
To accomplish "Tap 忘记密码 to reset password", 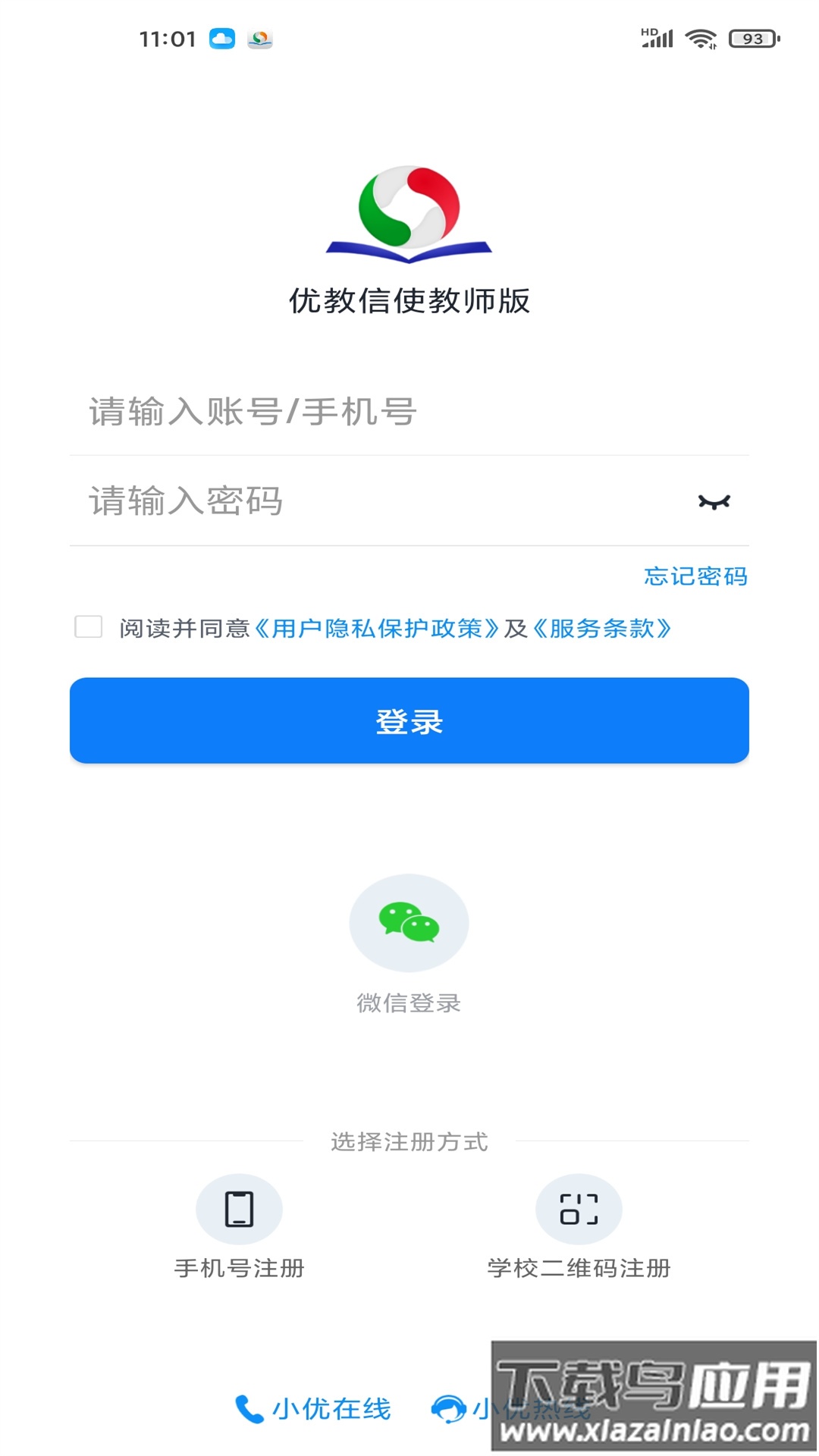I will (x=695, y=576).
